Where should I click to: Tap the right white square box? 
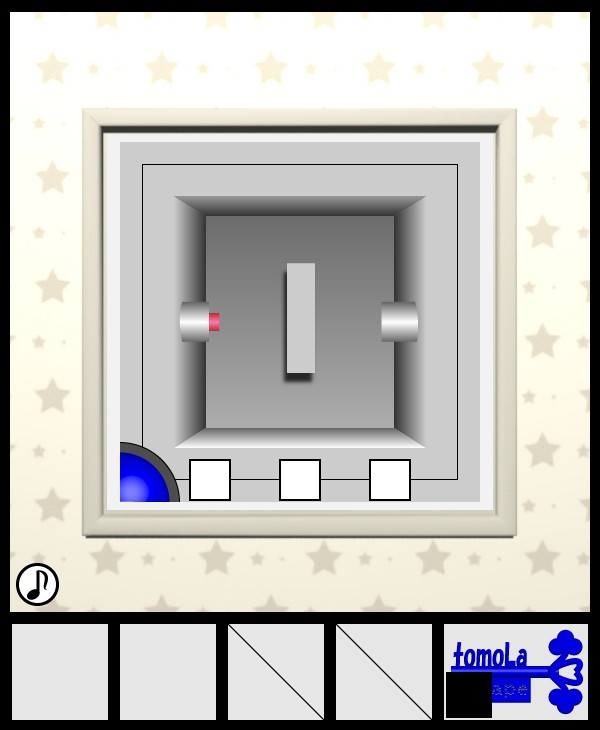point(390,480)
